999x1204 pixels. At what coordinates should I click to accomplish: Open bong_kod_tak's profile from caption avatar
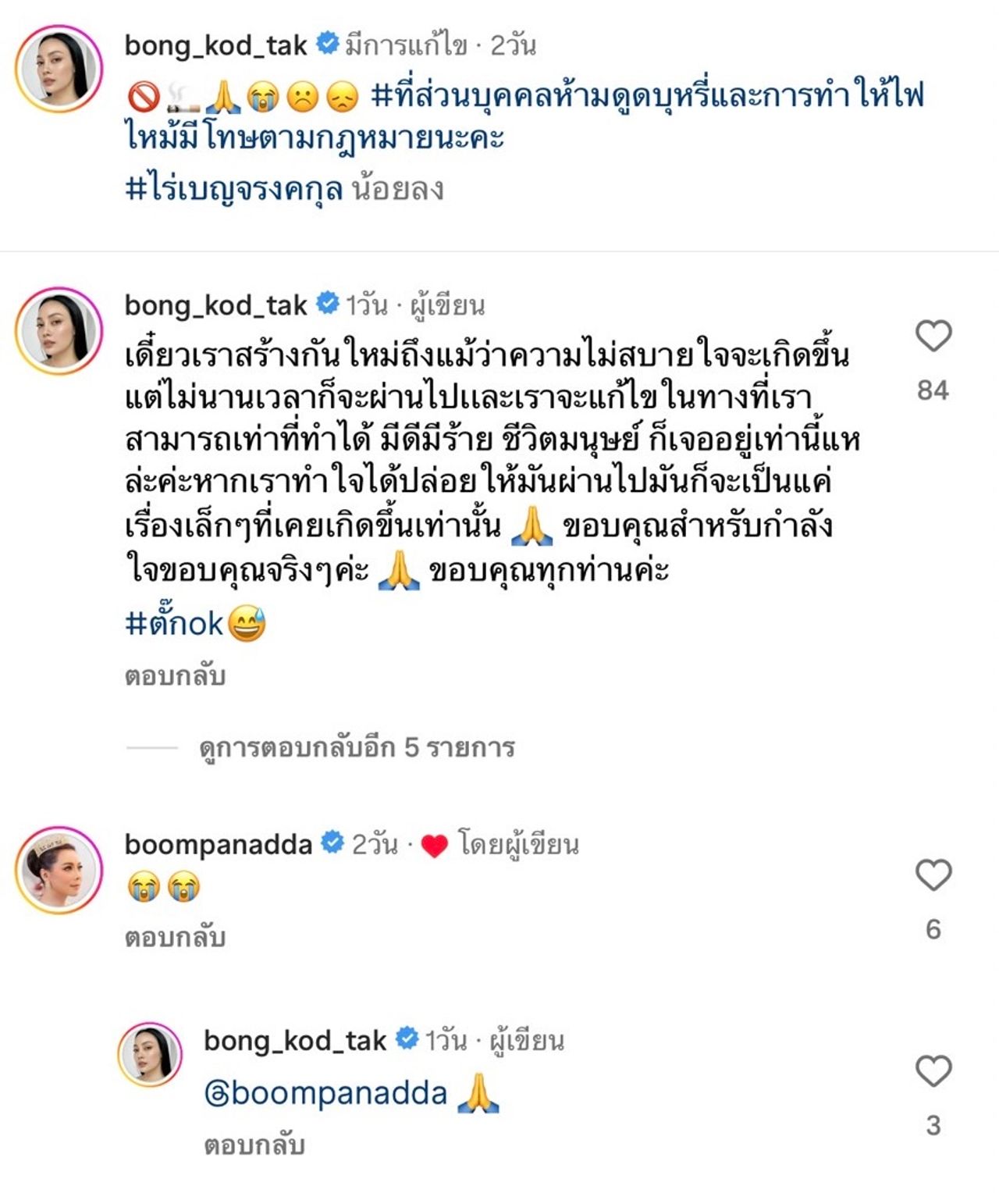[x=59, y=69]
